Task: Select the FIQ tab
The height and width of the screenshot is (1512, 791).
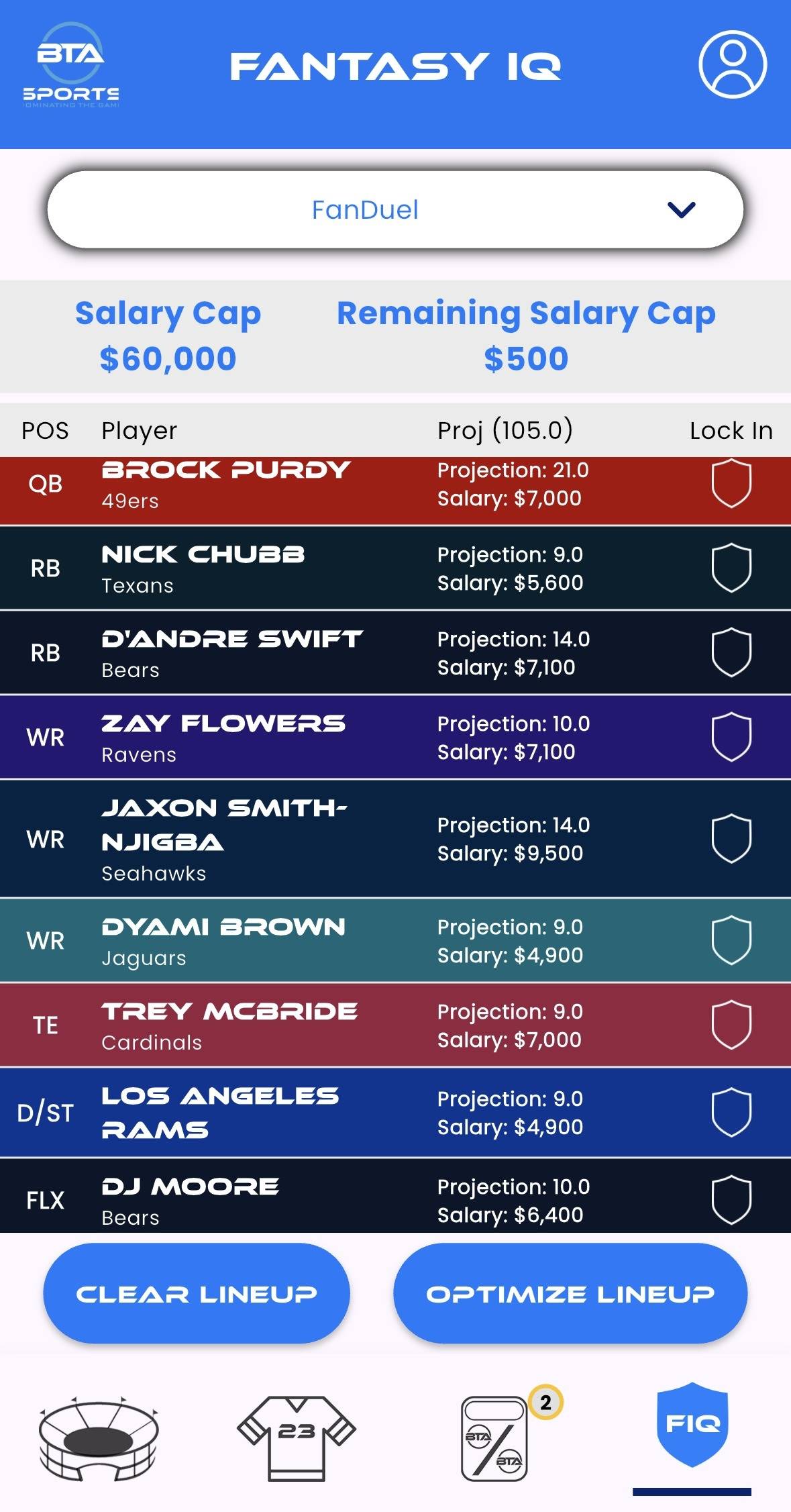Action: tap(692, 1424)
